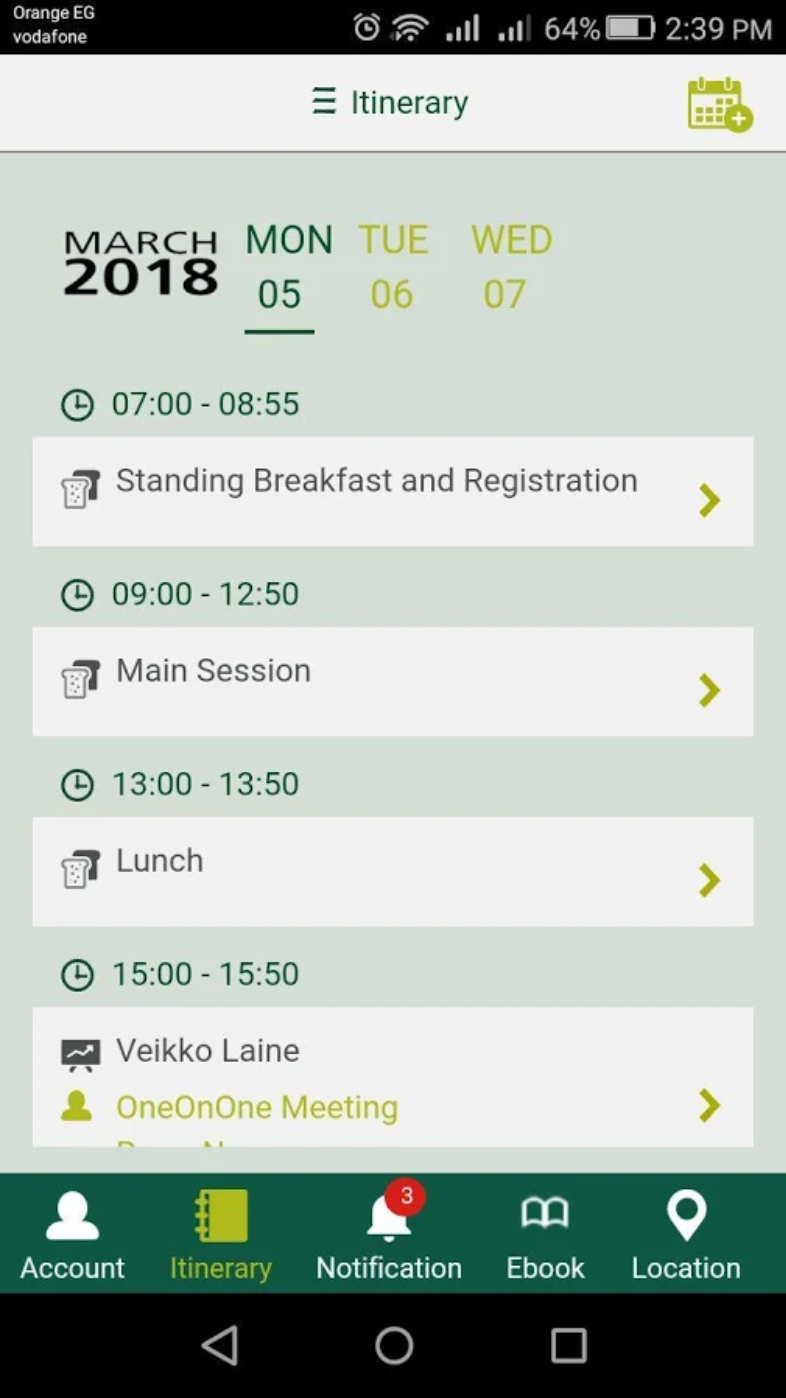The image size is (786, 1398).
Task: Tap the system back button
Action: click(220, 1346)
